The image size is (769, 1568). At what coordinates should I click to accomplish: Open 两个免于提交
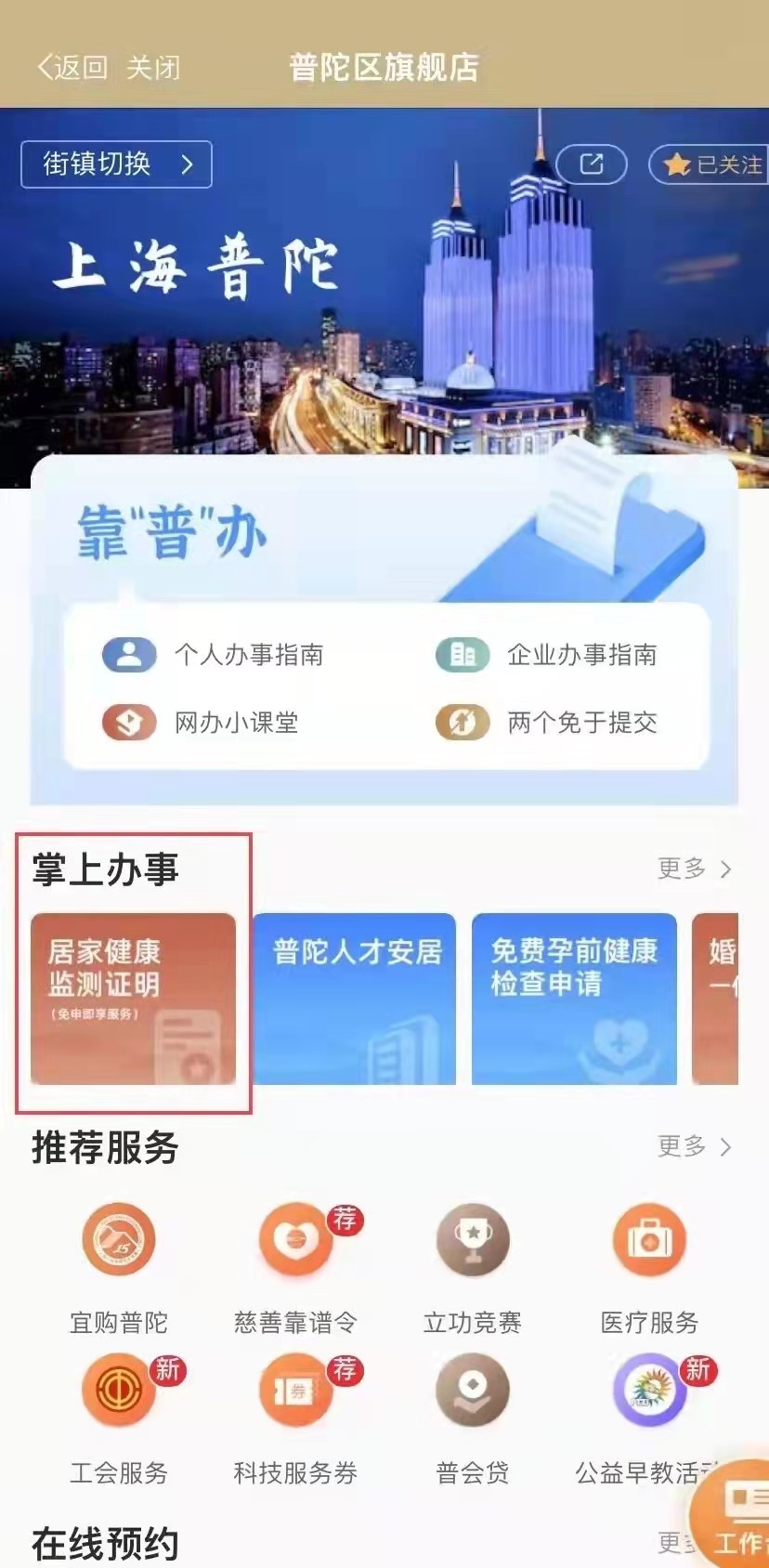[547, 723]
